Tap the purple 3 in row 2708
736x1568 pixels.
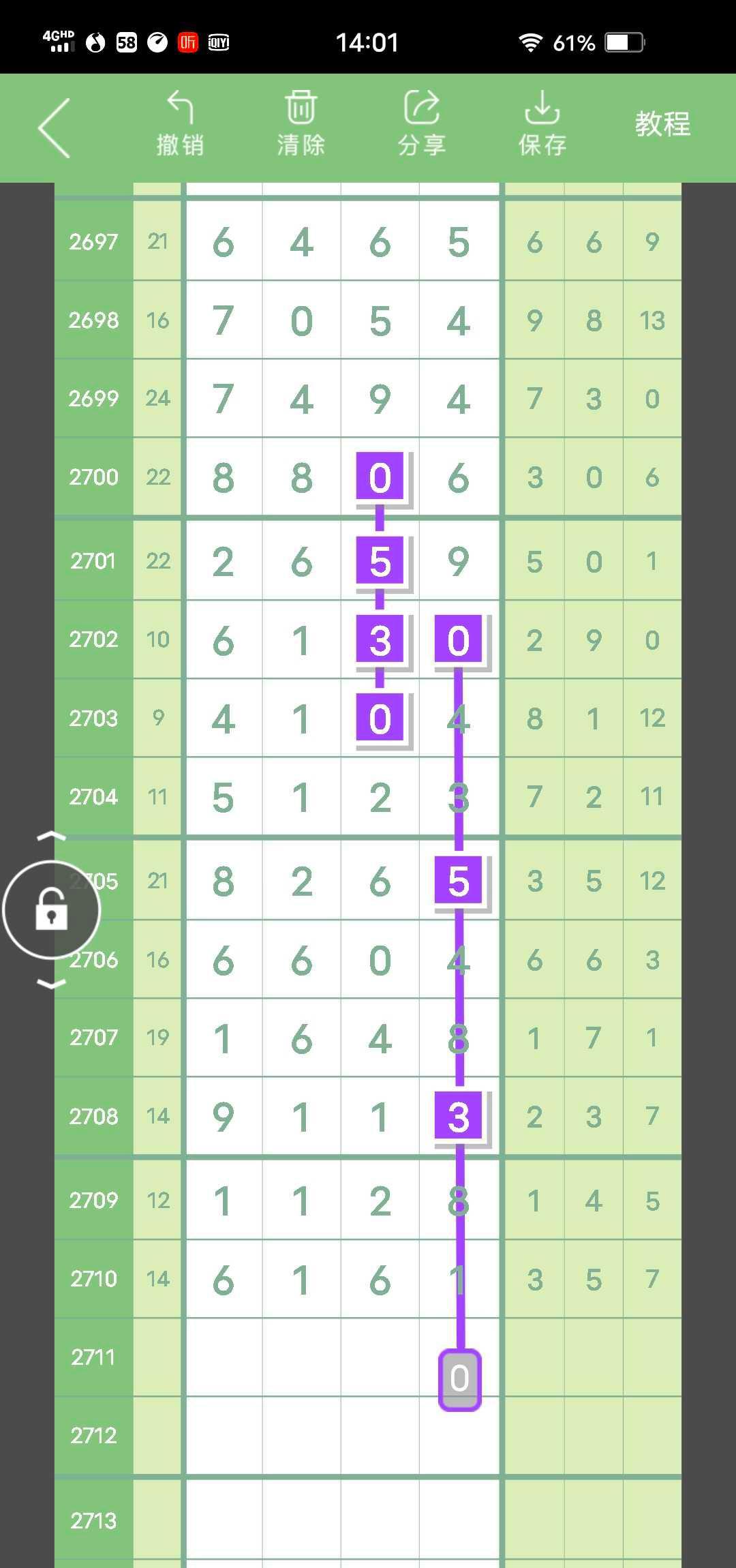point(459,1117)
